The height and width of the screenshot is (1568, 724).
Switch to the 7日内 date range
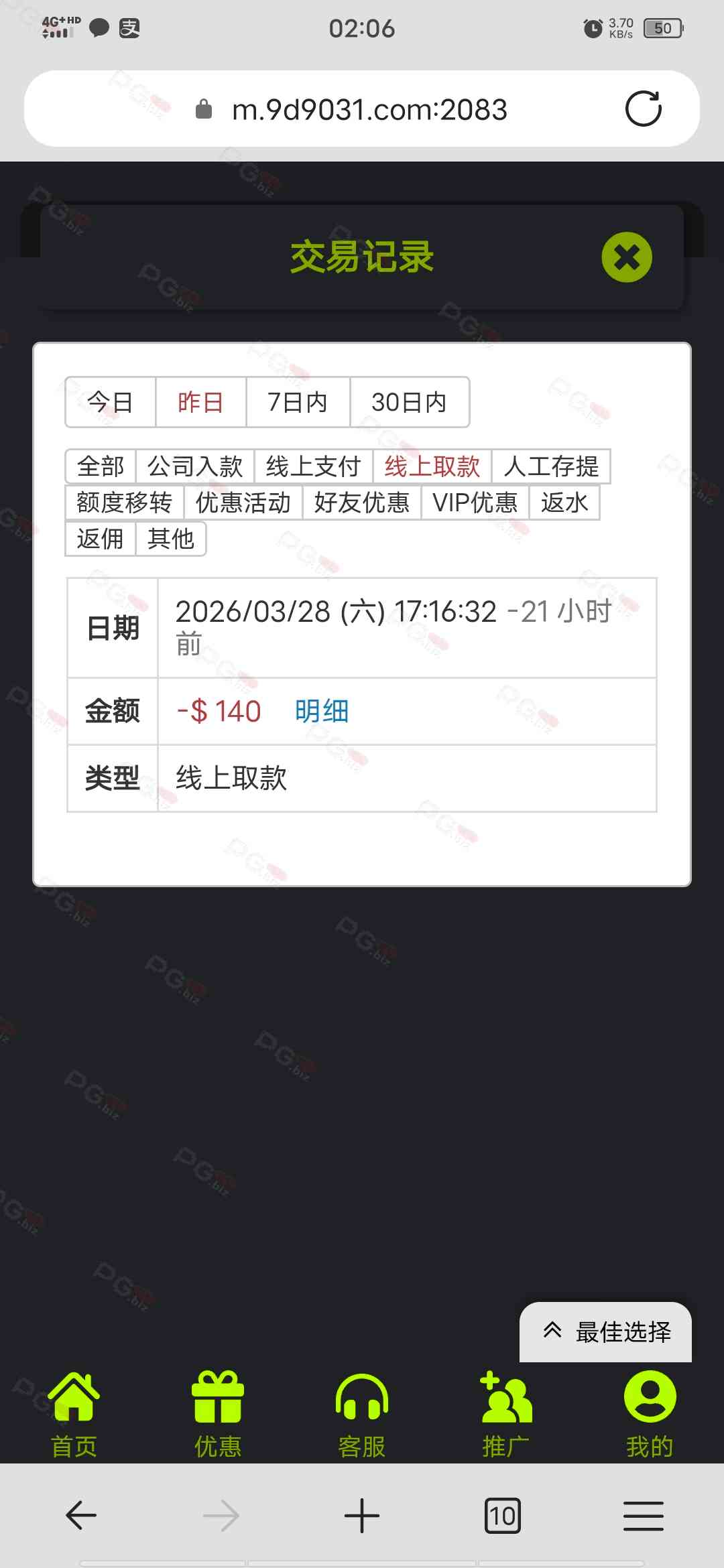pyautogui.click(x=298, y=402)
